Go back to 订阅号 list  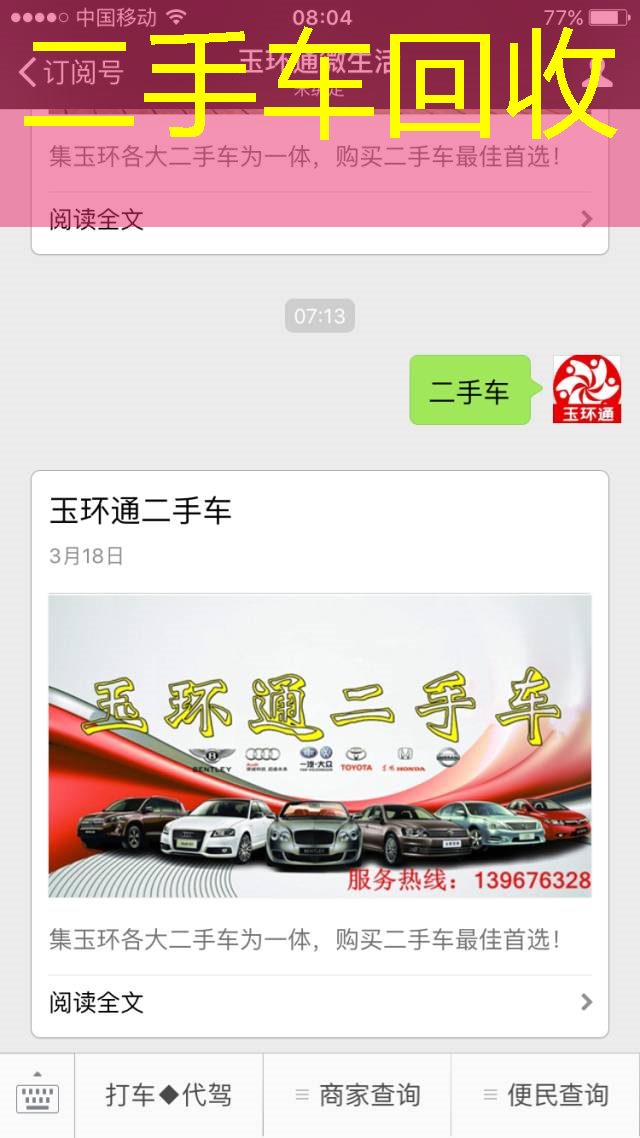tap(70, 72)
